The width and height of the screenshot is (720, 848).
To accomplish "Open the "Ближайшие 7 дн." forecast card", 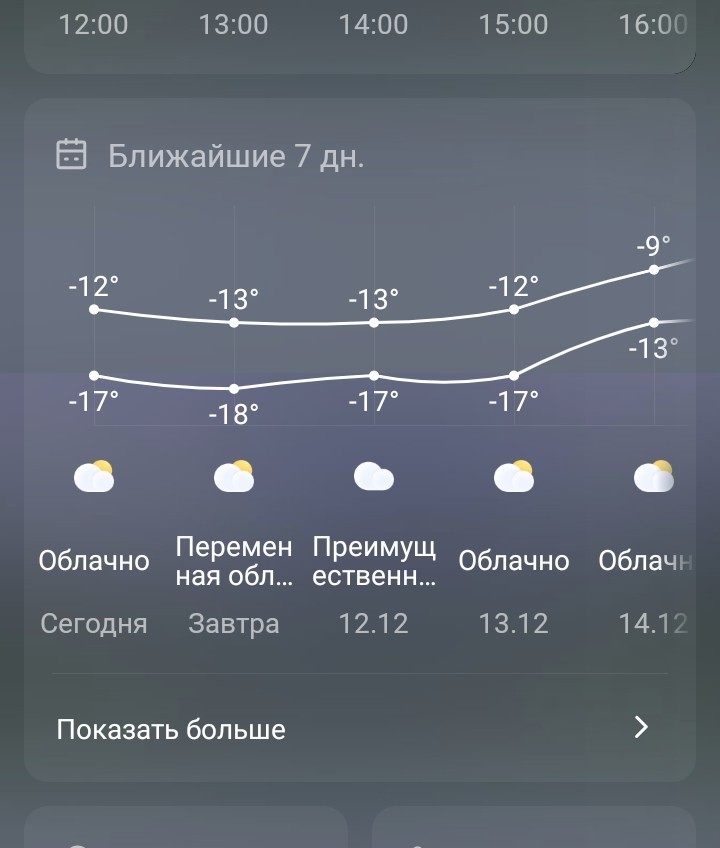I will pyautogui.click(x=360, y=440).
